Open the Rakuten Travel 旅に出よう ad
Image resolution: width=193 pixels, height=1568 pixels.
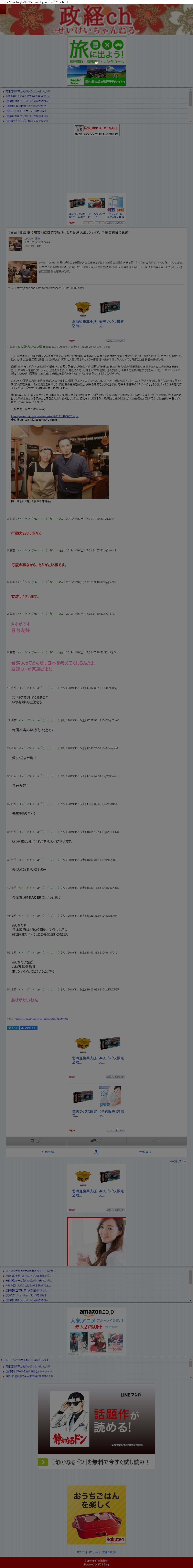coord(96,61)
